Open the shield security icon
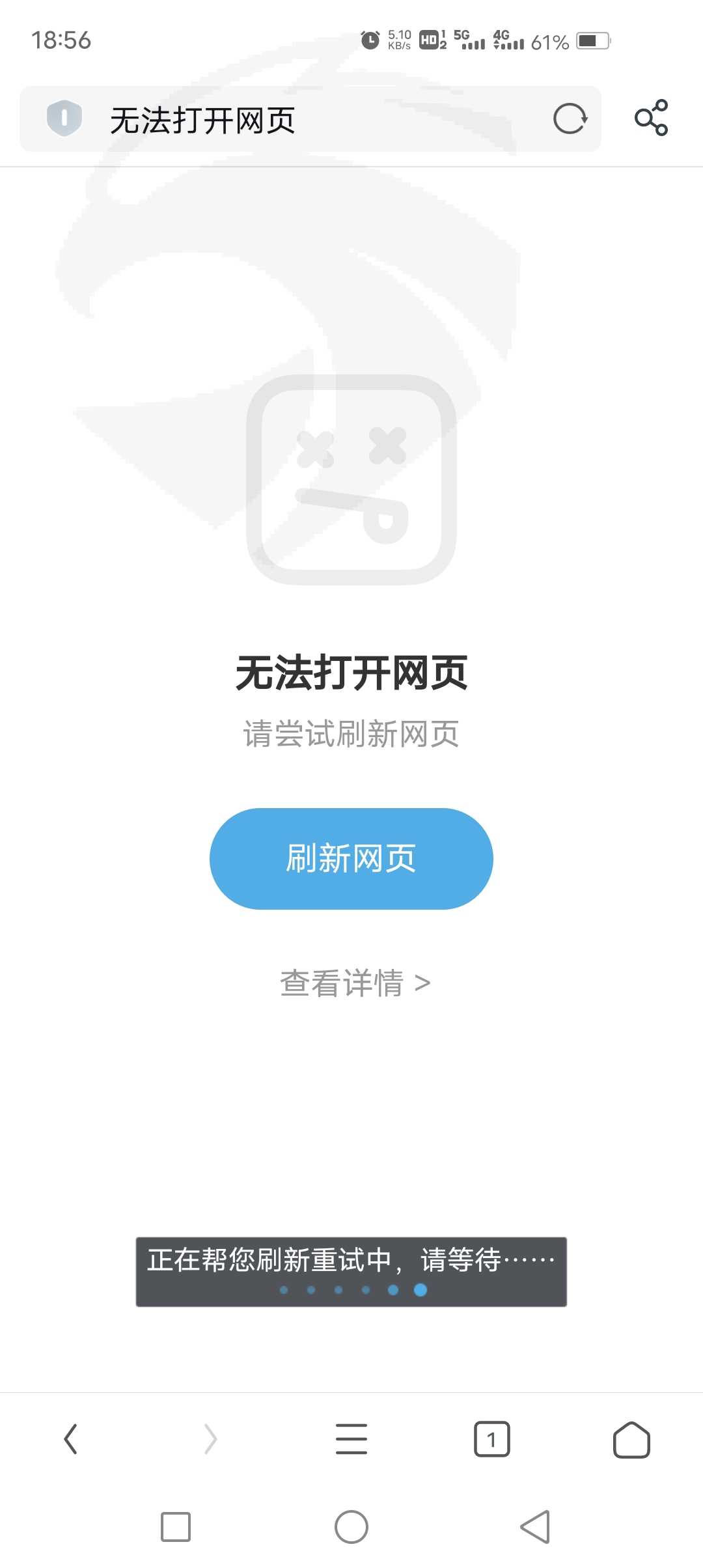The image size is (703, 1568). 64,119
